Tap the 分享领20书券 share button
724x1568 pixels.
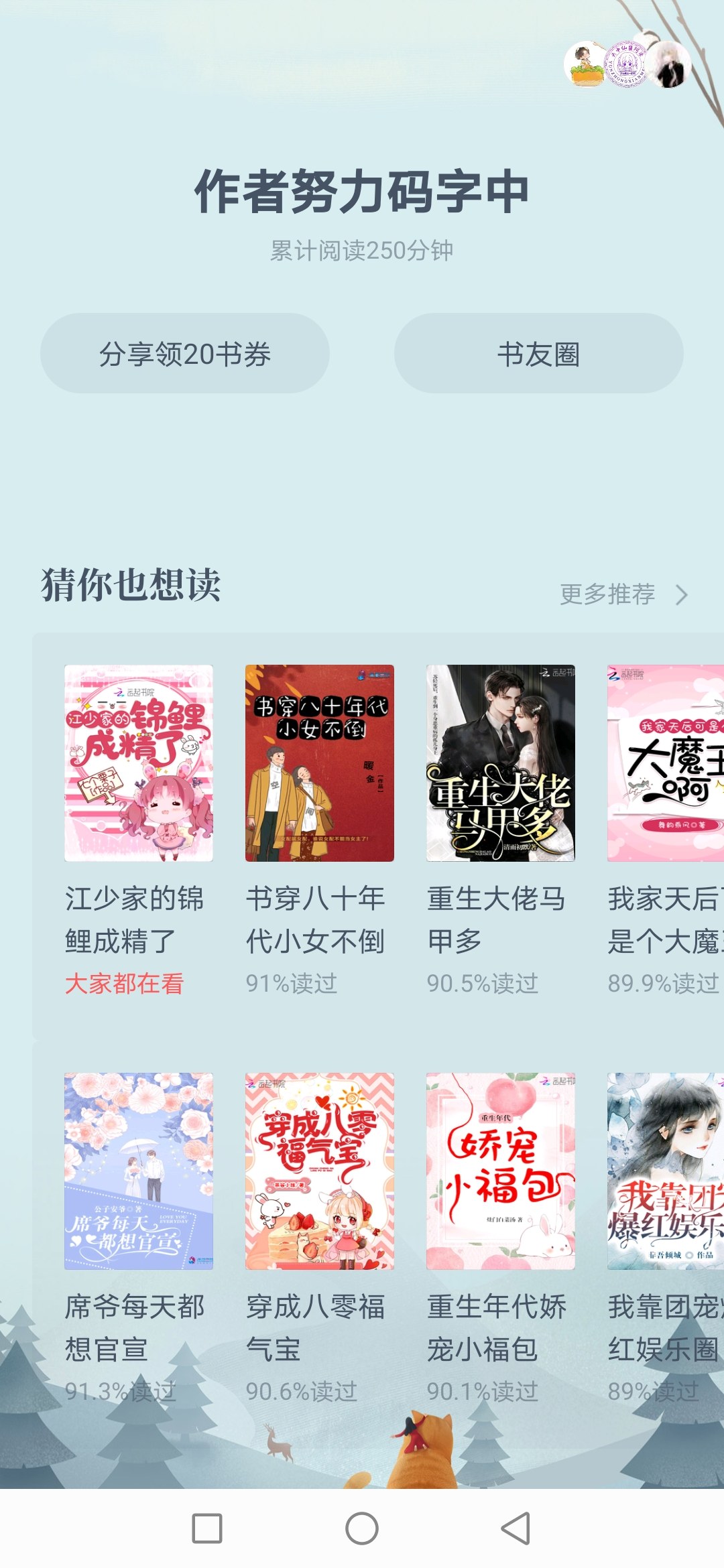[185, 354]
